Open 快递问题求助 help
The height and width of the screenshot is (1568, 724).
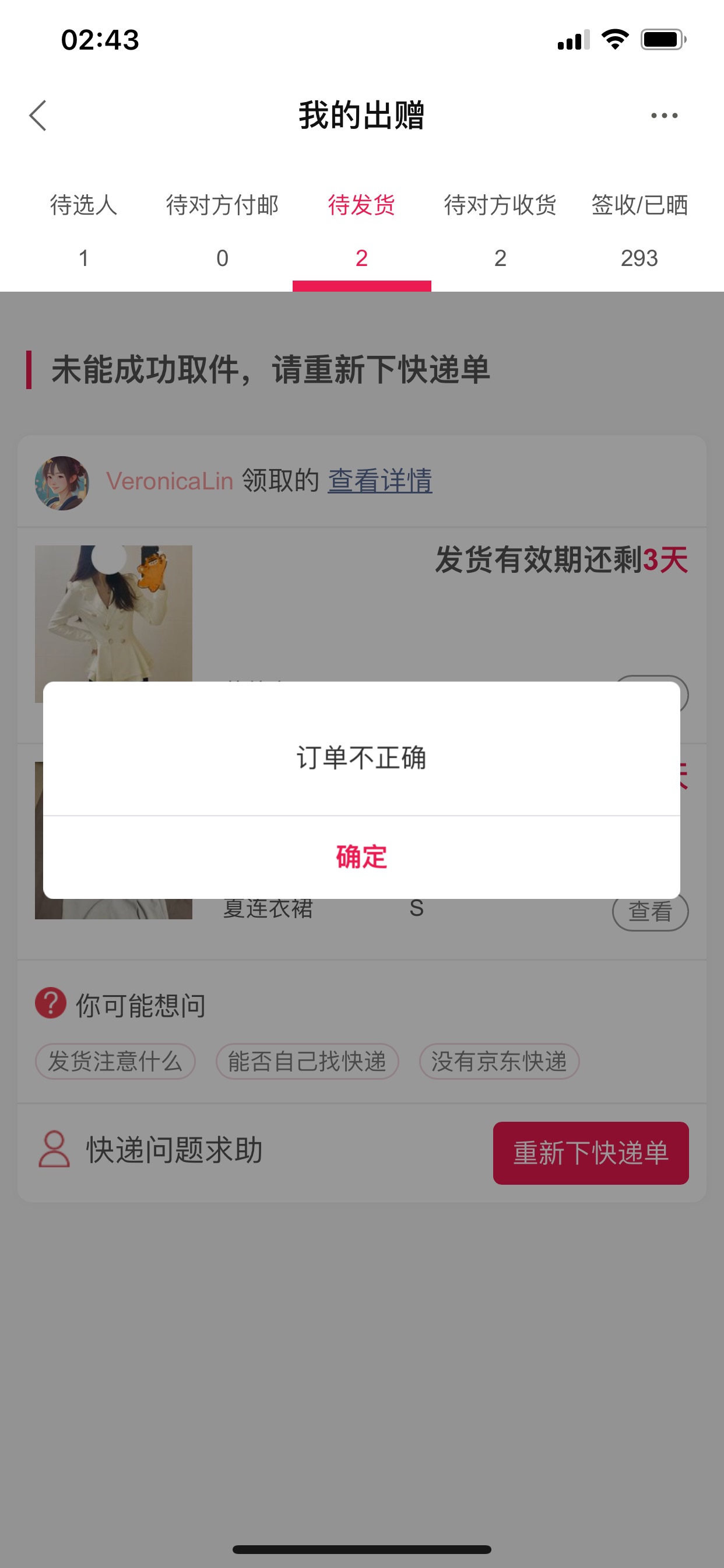point(150,1150)
